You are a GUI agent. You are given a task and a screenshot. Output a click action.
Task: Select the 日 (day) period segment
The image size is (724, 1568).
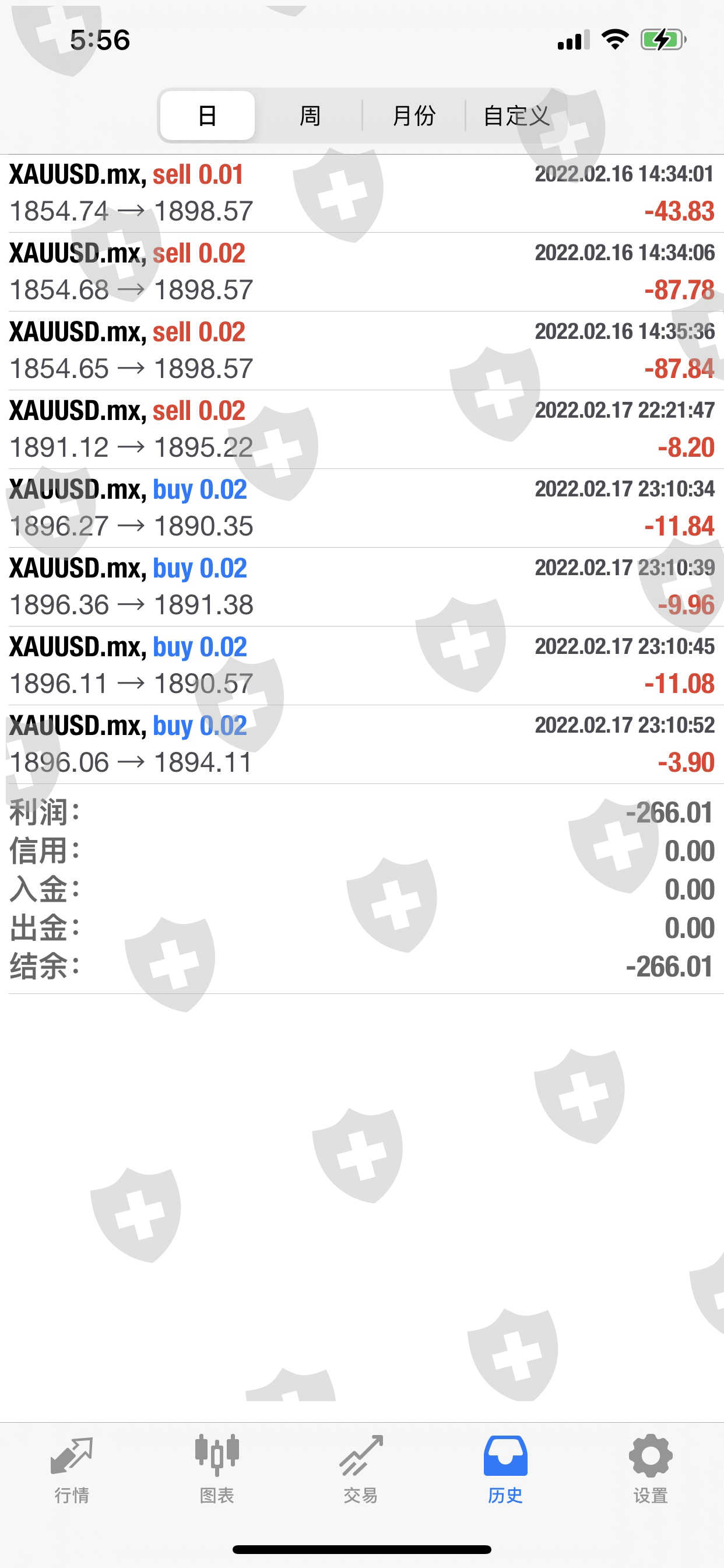click(207, 116)
